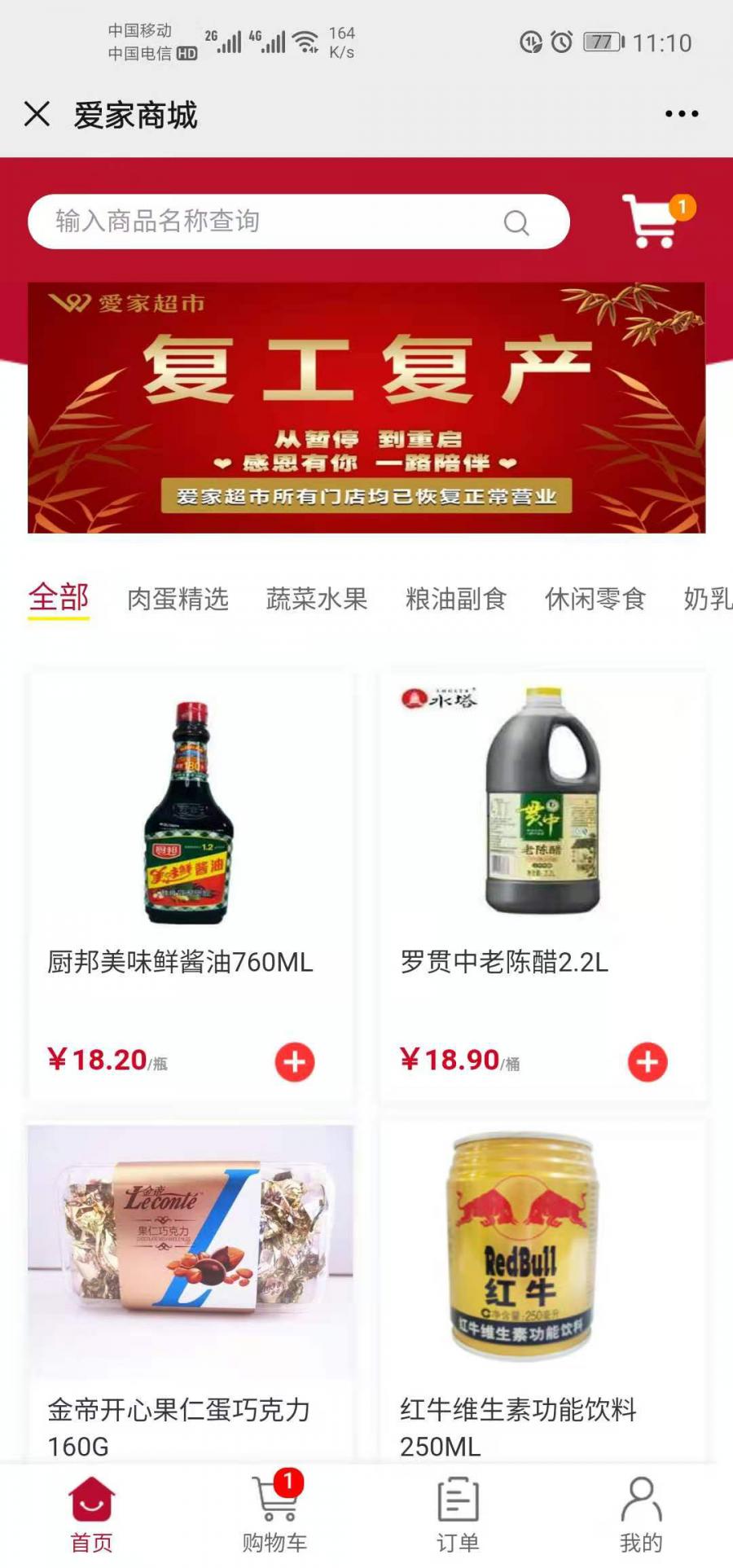This screenshot has height=1568, width=733.
Task: Open the 厨邦美味鲜酱油760ML product
Action: tap(189, 815)
